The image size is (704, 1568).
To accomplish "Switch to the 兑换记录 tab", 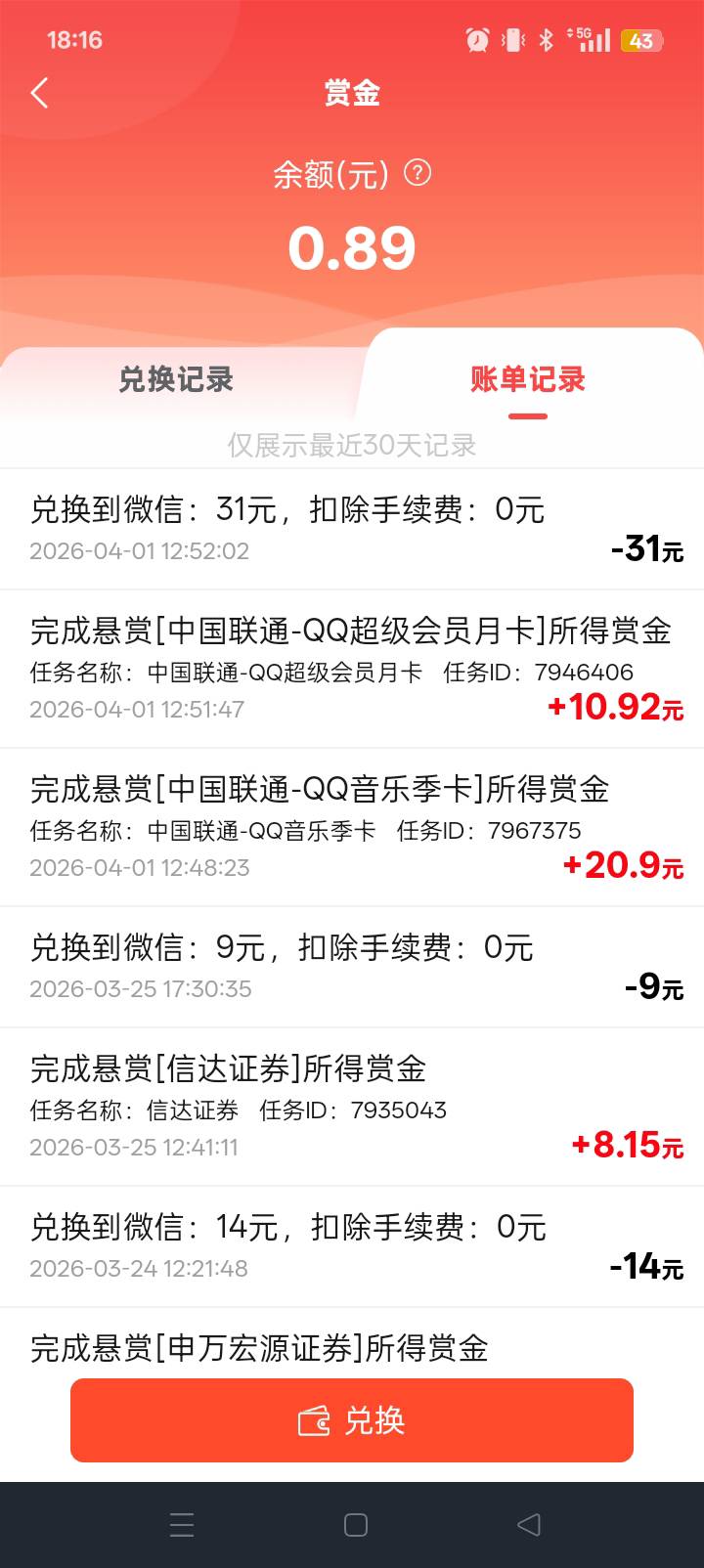I will click(x=176, y=379).
